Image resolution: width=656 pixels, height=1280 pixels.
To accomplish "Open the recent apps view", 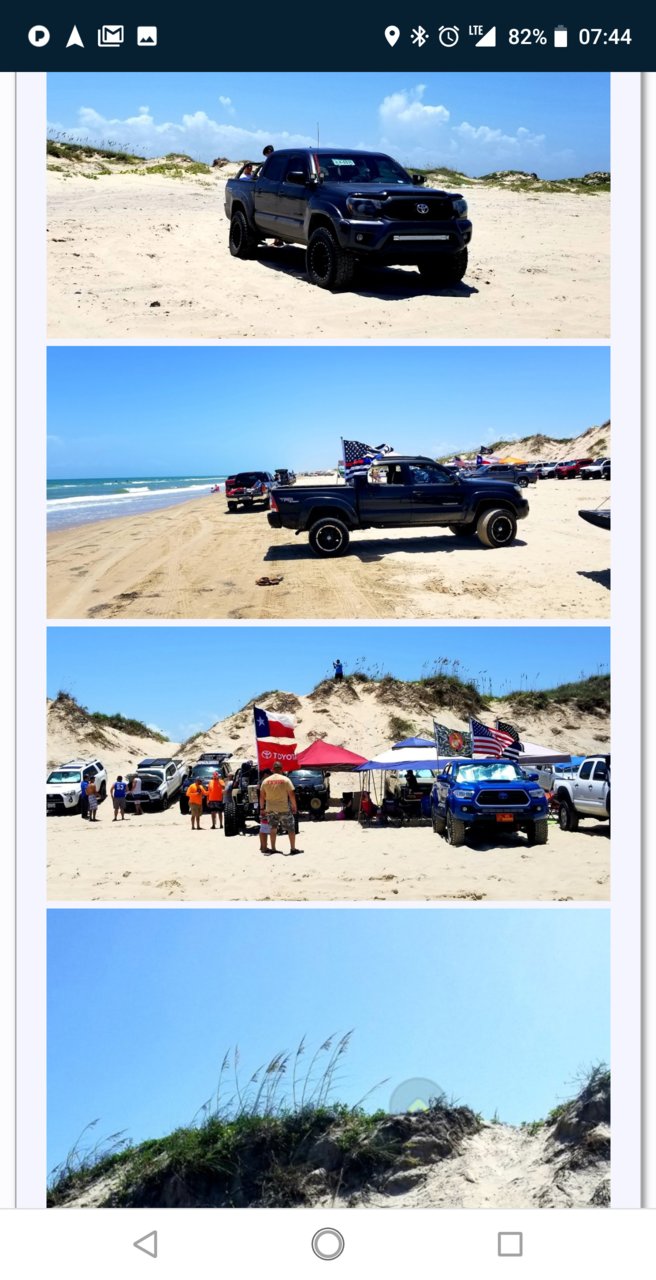I will pos(510,1244).
